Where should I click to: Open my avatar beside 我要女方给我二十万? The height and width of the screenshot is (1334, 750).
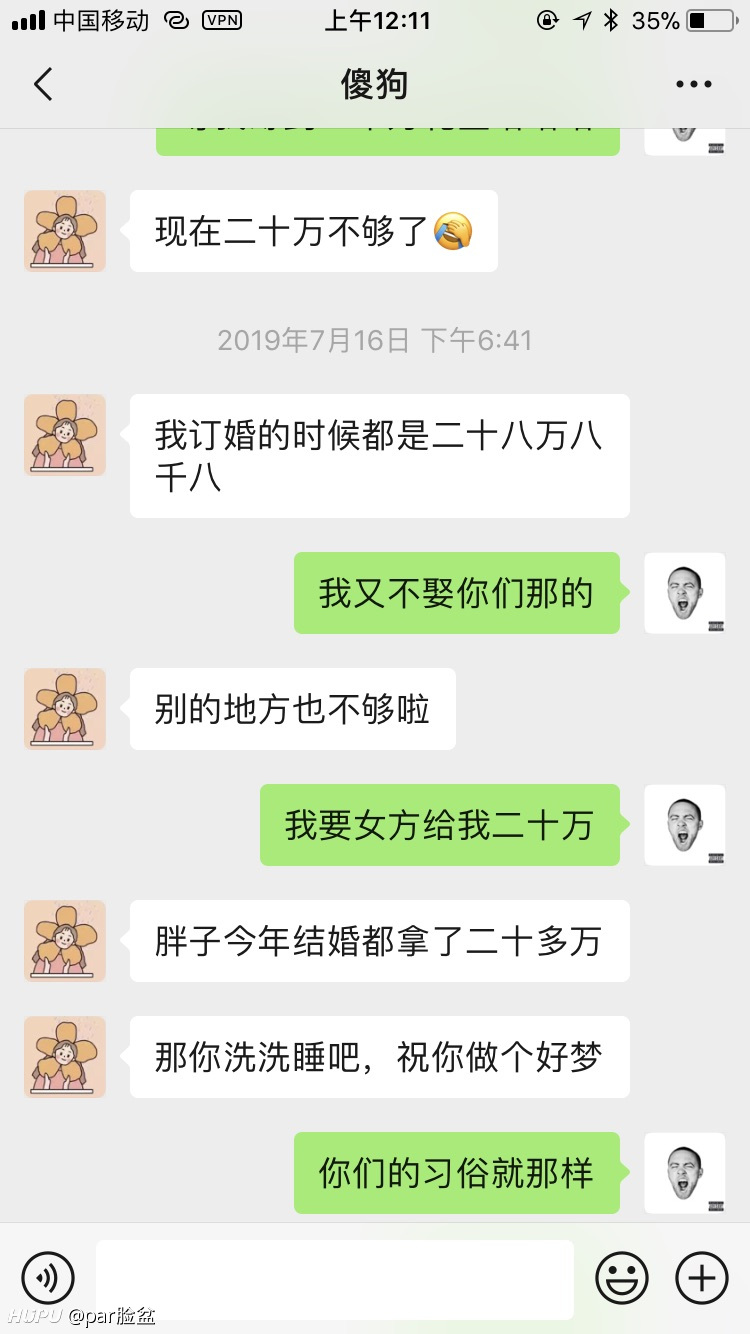tap(685, 825)
